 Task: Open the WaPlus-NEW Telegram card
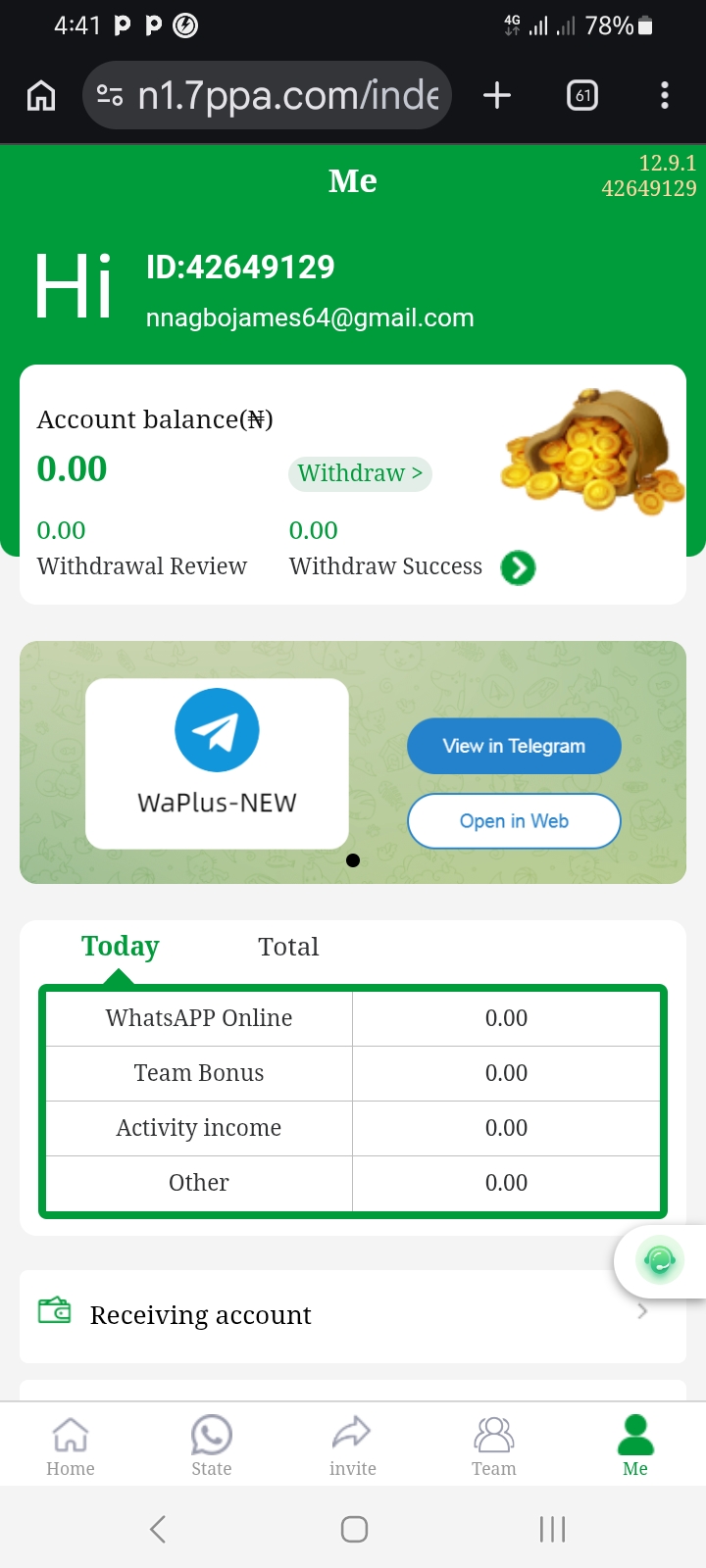217,763
